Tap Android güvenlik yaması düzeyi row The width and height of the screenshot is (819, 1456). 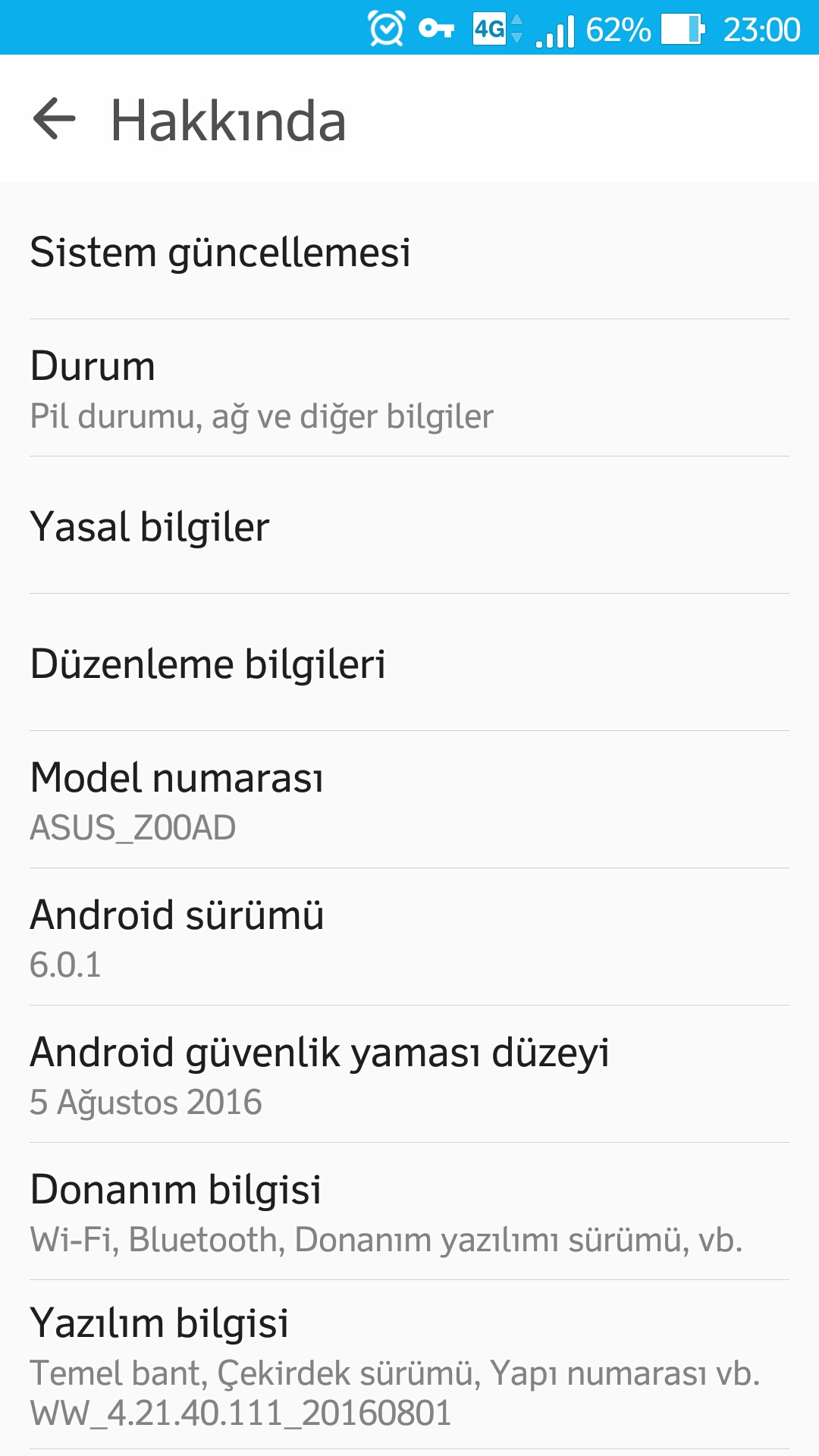coord(409,1075)
